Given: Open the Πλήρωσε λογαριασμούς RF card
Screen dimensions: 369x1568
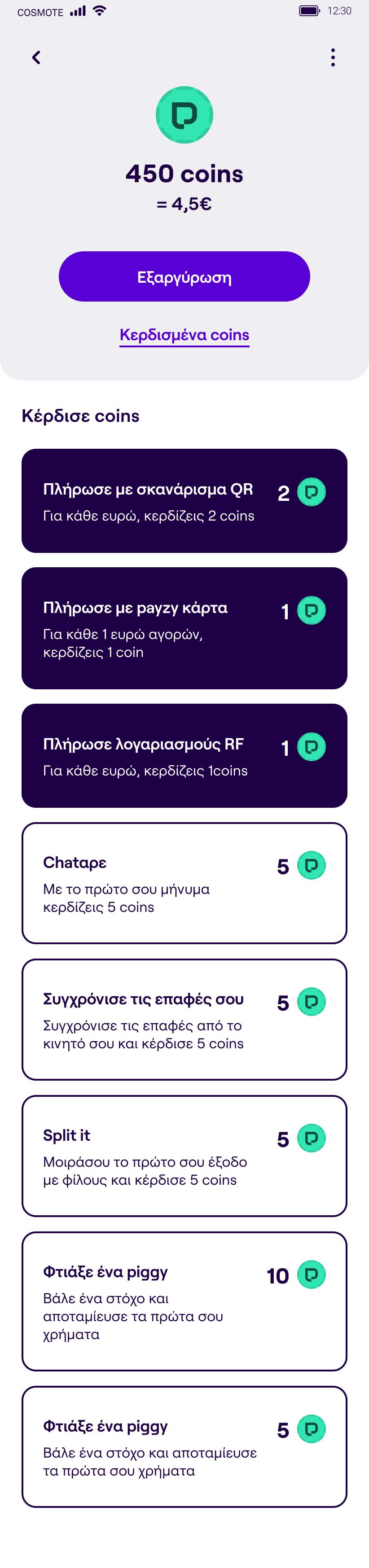Looking at the screenshot, I should (184, 755).
